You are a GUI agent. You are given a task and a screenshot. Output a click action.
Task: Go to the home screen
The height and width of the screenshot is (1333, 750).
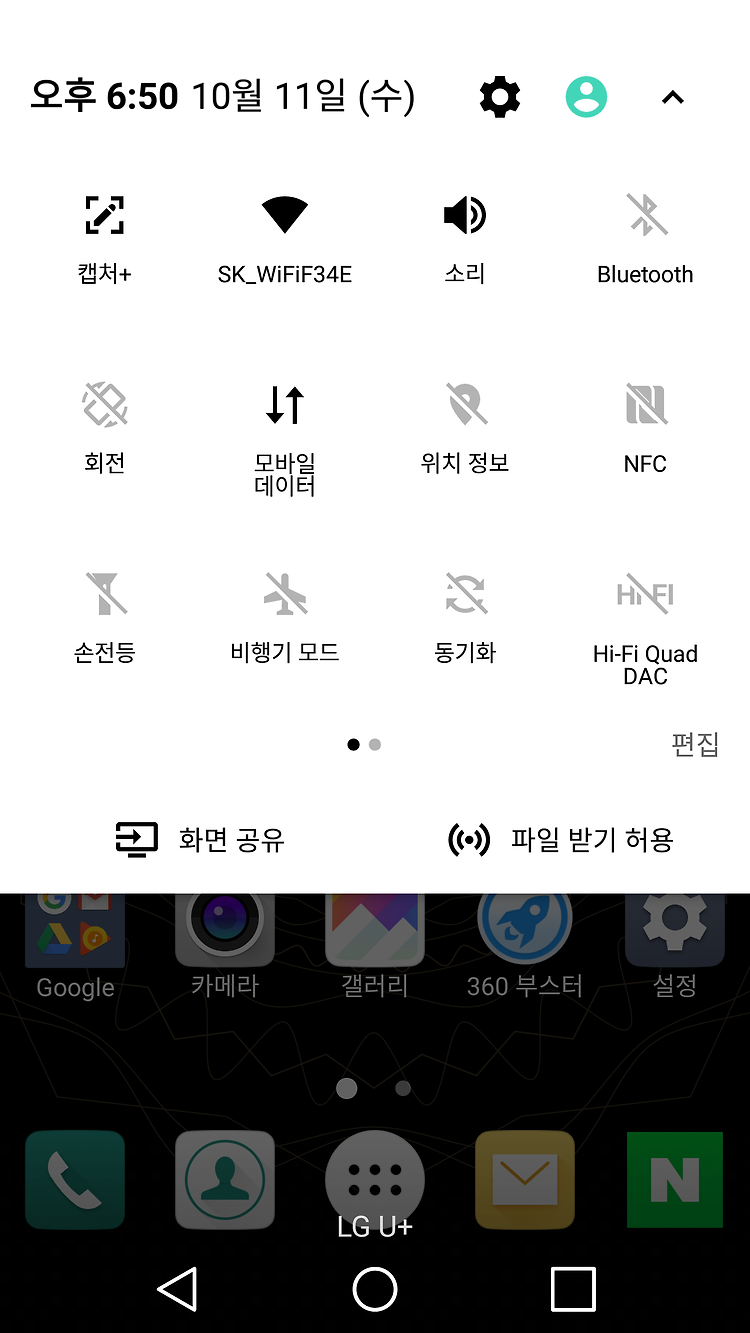(x=375, y=1289)
